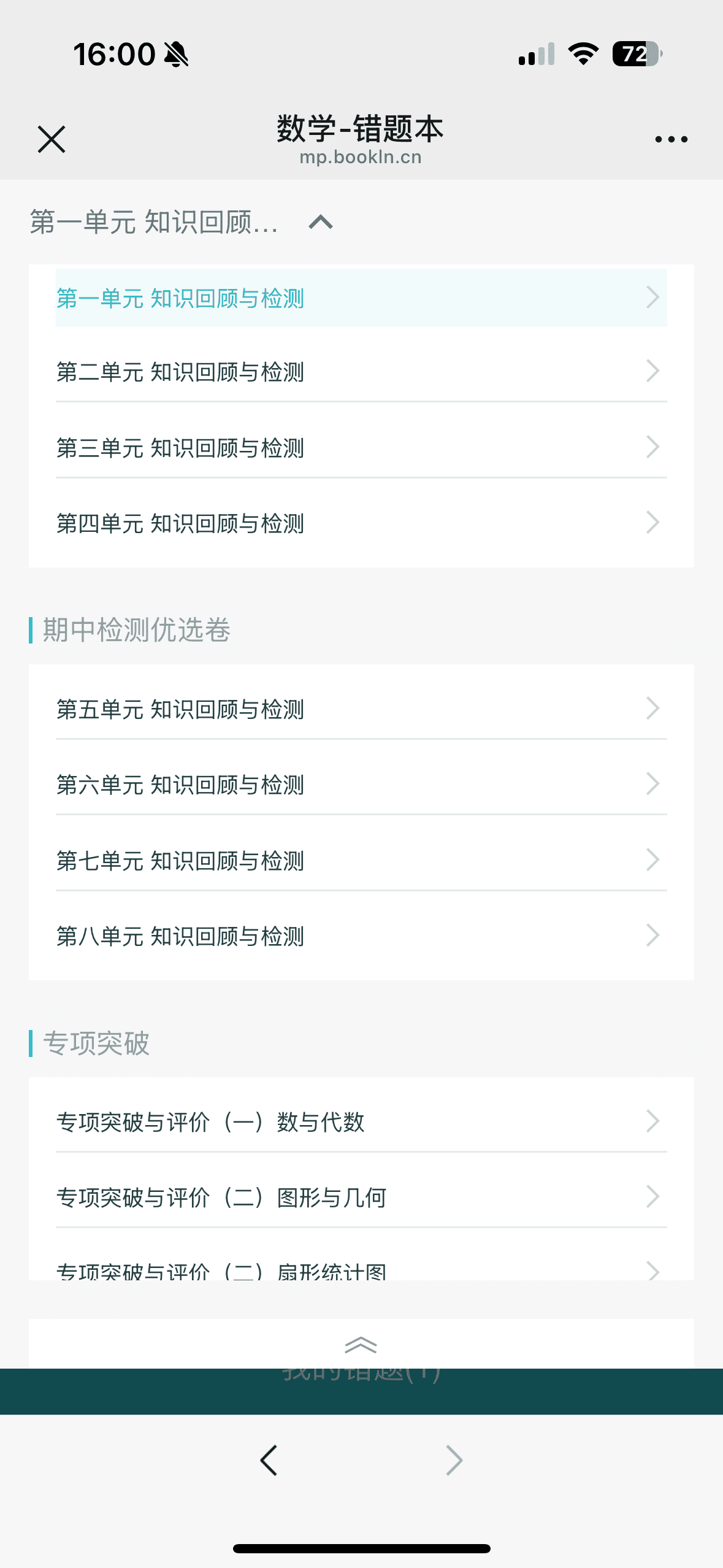Tap the right chevron beside 第四单元
The height and width of the screenshot is (1568, 723).
coord(653,522)
